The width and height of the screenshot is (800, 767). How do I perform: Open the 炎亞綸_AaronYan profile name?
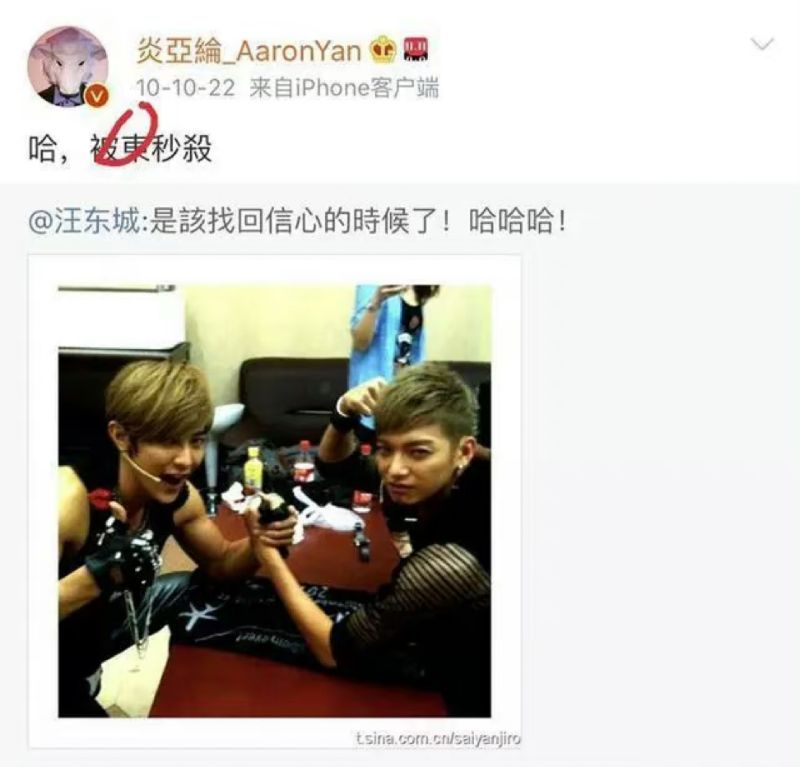tap(250, 49)
